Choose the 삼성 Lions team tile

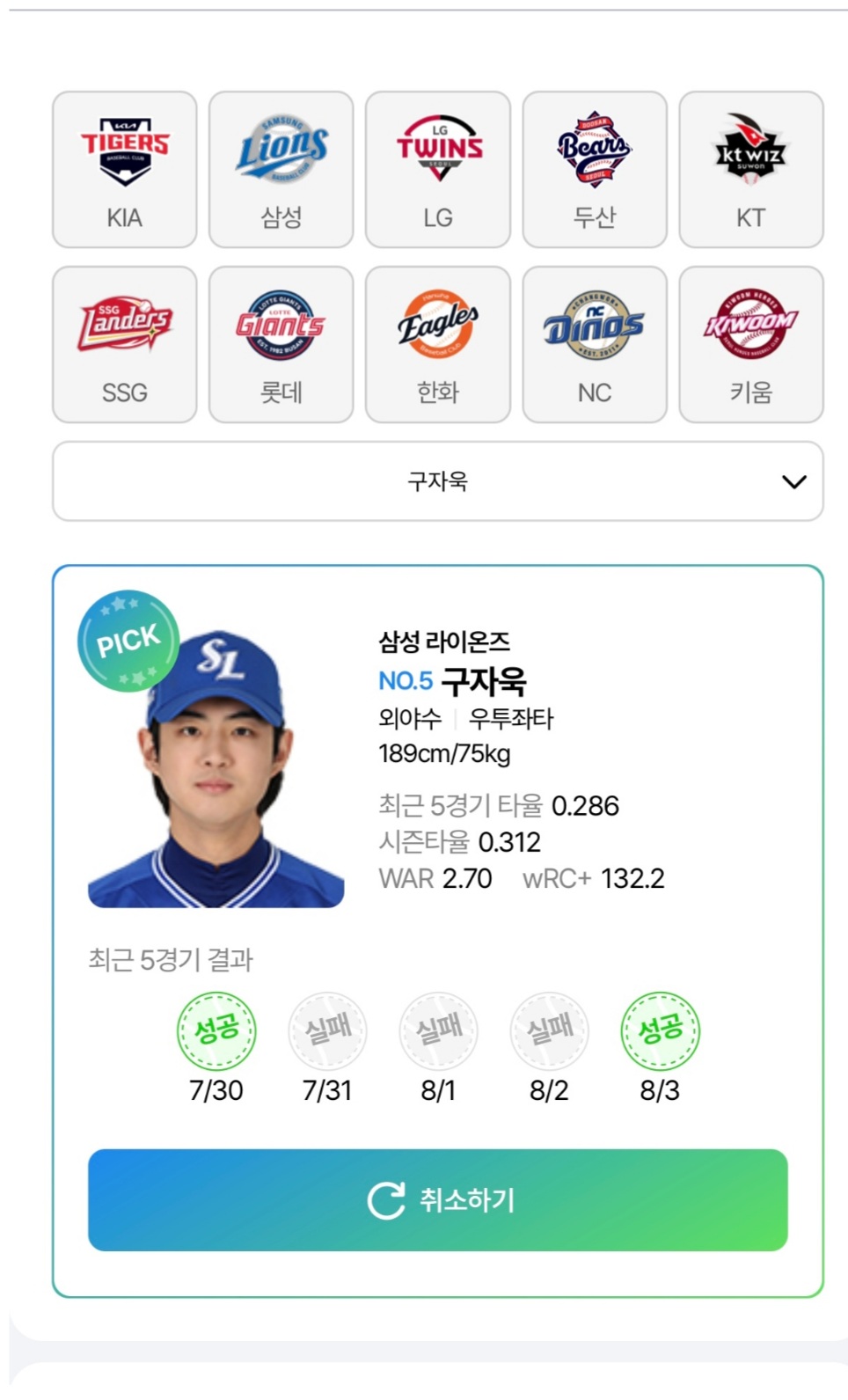click(x=281, y=170)
